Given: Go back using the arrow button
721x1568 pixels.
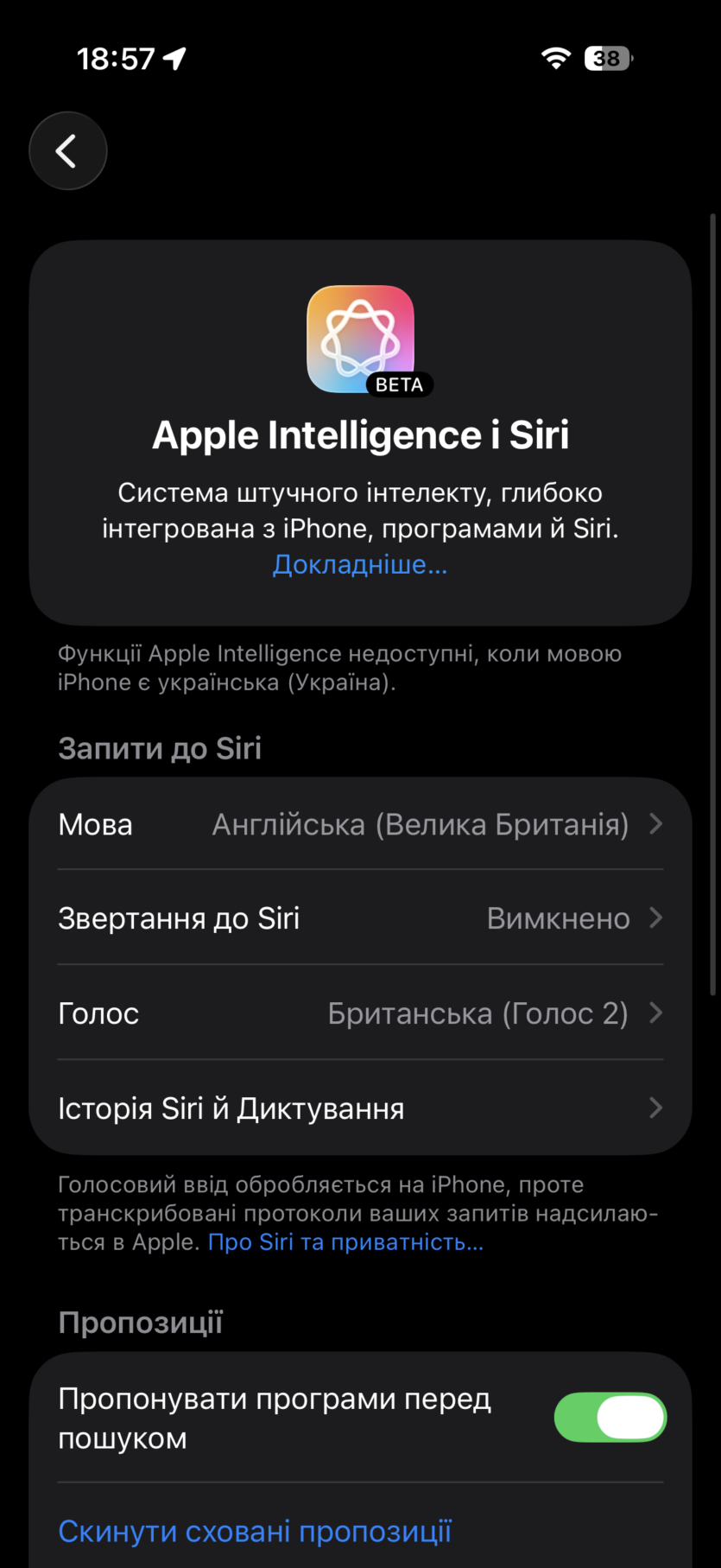Looking at the screenshot, I should click(x=67, y=151).
